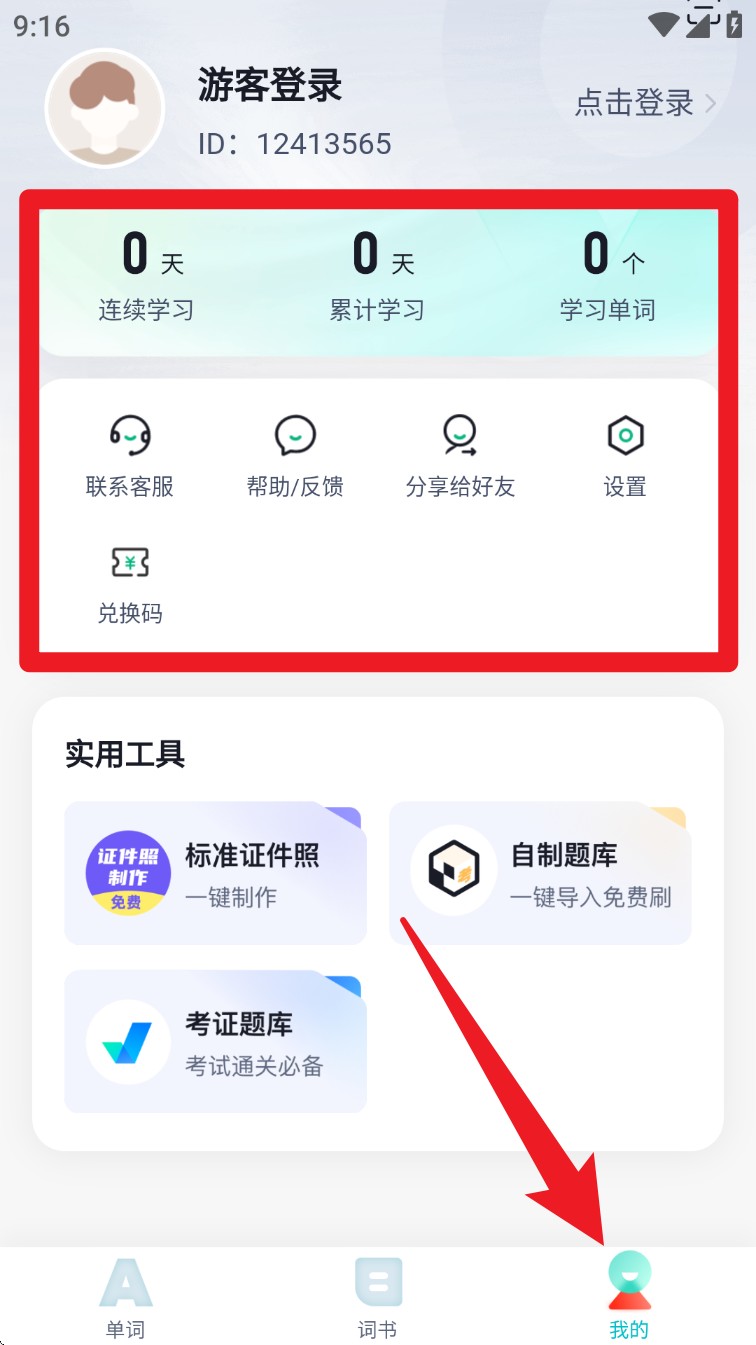This screenshot has width=756, height=1345.
Task: Tap 点击登录 to log in
Action: [x=633, y=104]
